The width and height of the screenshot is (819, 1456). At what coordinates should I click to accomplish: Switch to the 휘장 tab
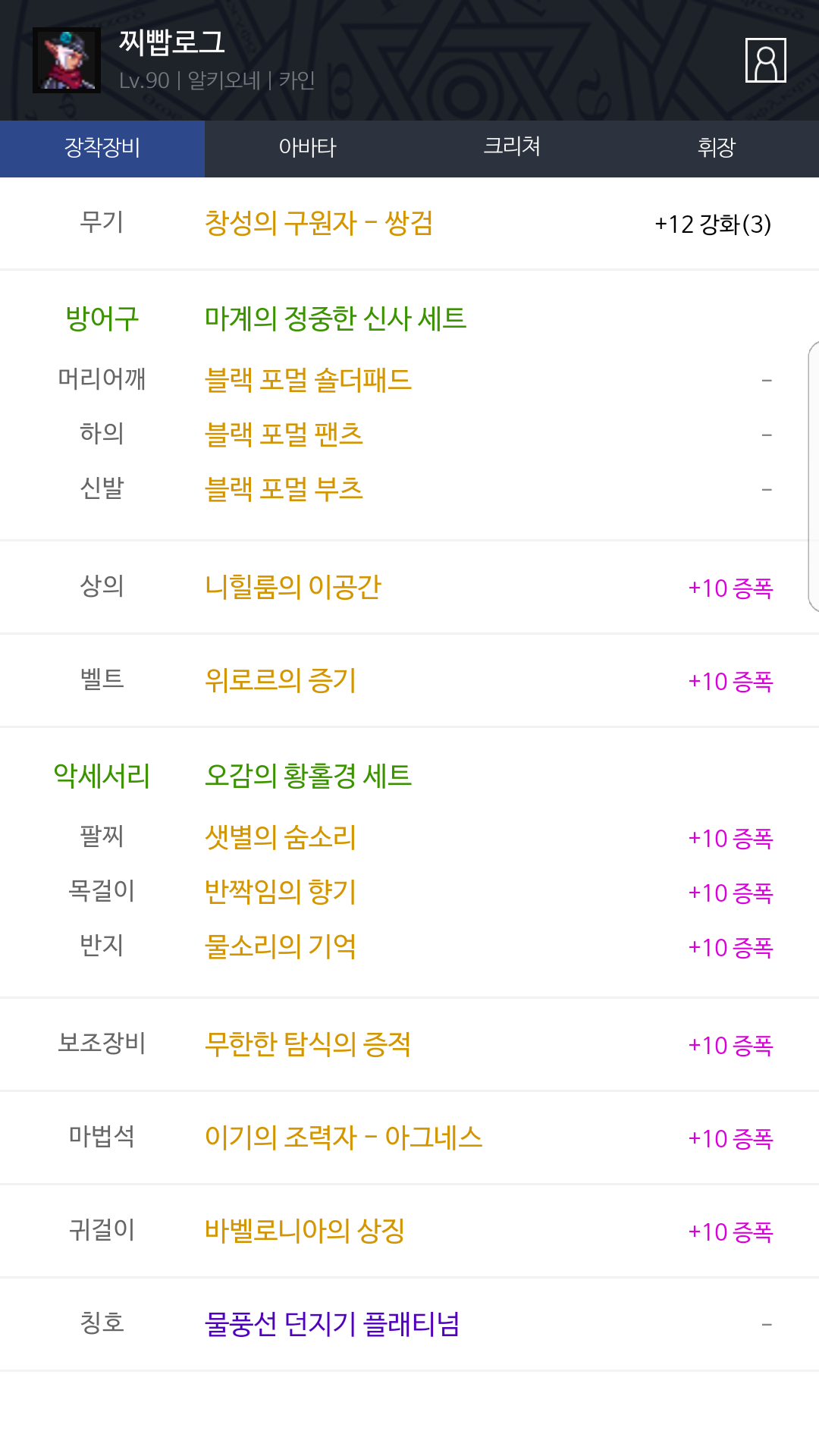pyautogui.click(x=717, y=148)
